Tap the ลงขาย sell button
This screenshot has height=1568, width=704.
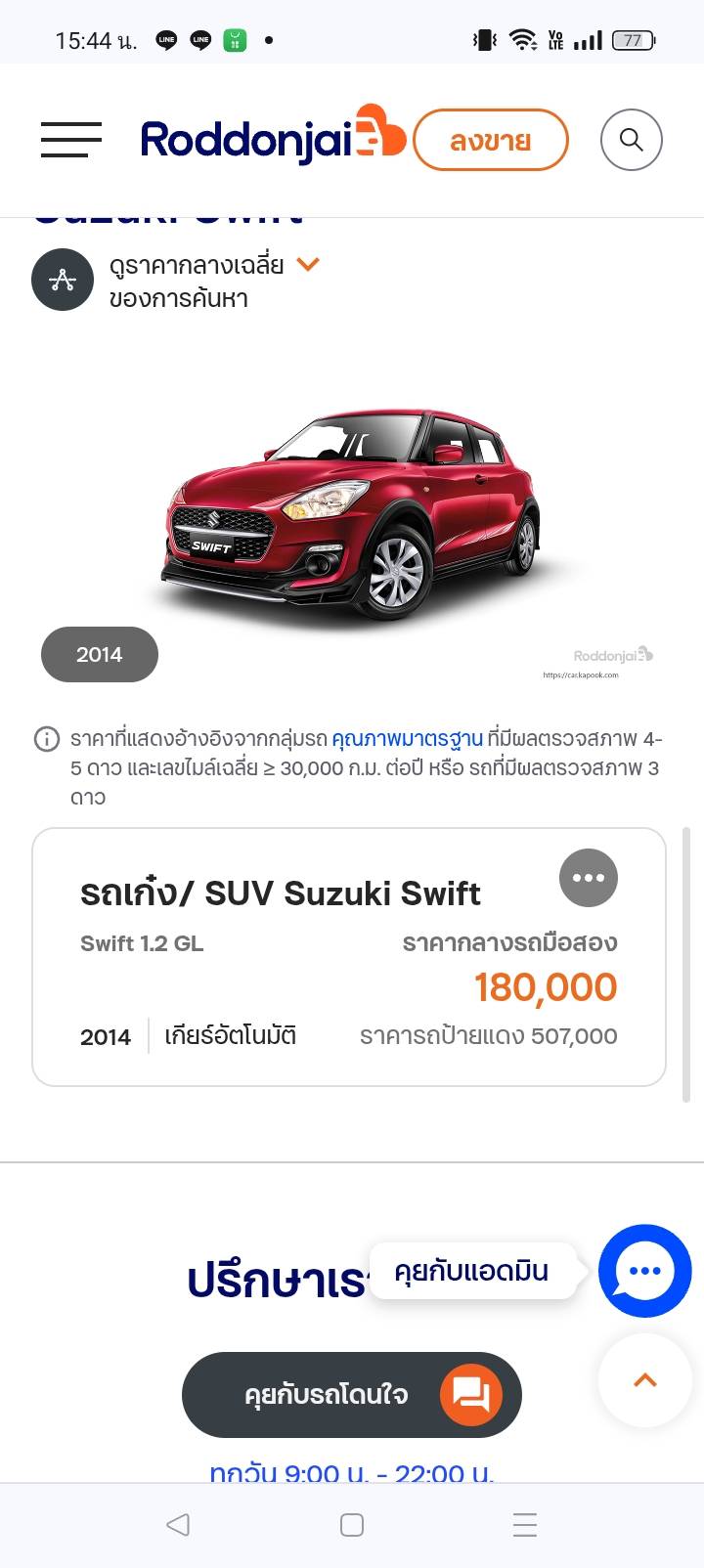pos(491,141)
